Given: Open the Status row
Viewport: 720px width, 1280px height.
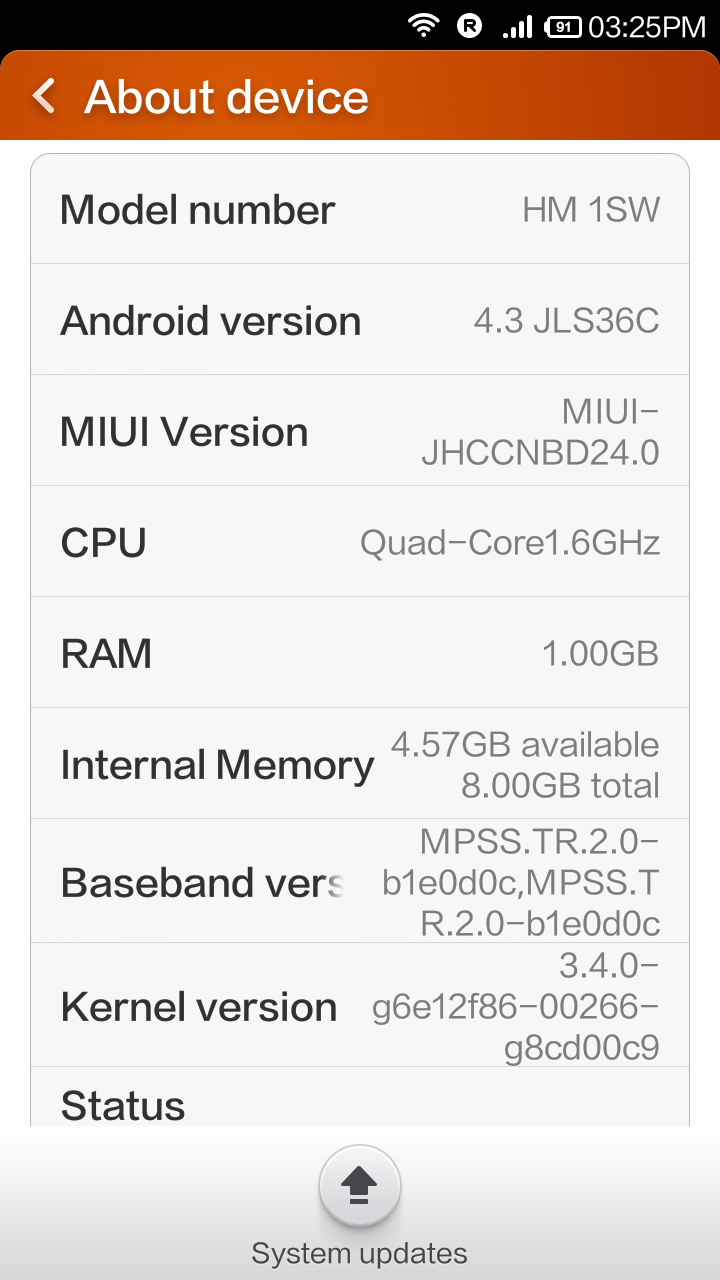Looking at the screenshot, I should coord(360,1098).
